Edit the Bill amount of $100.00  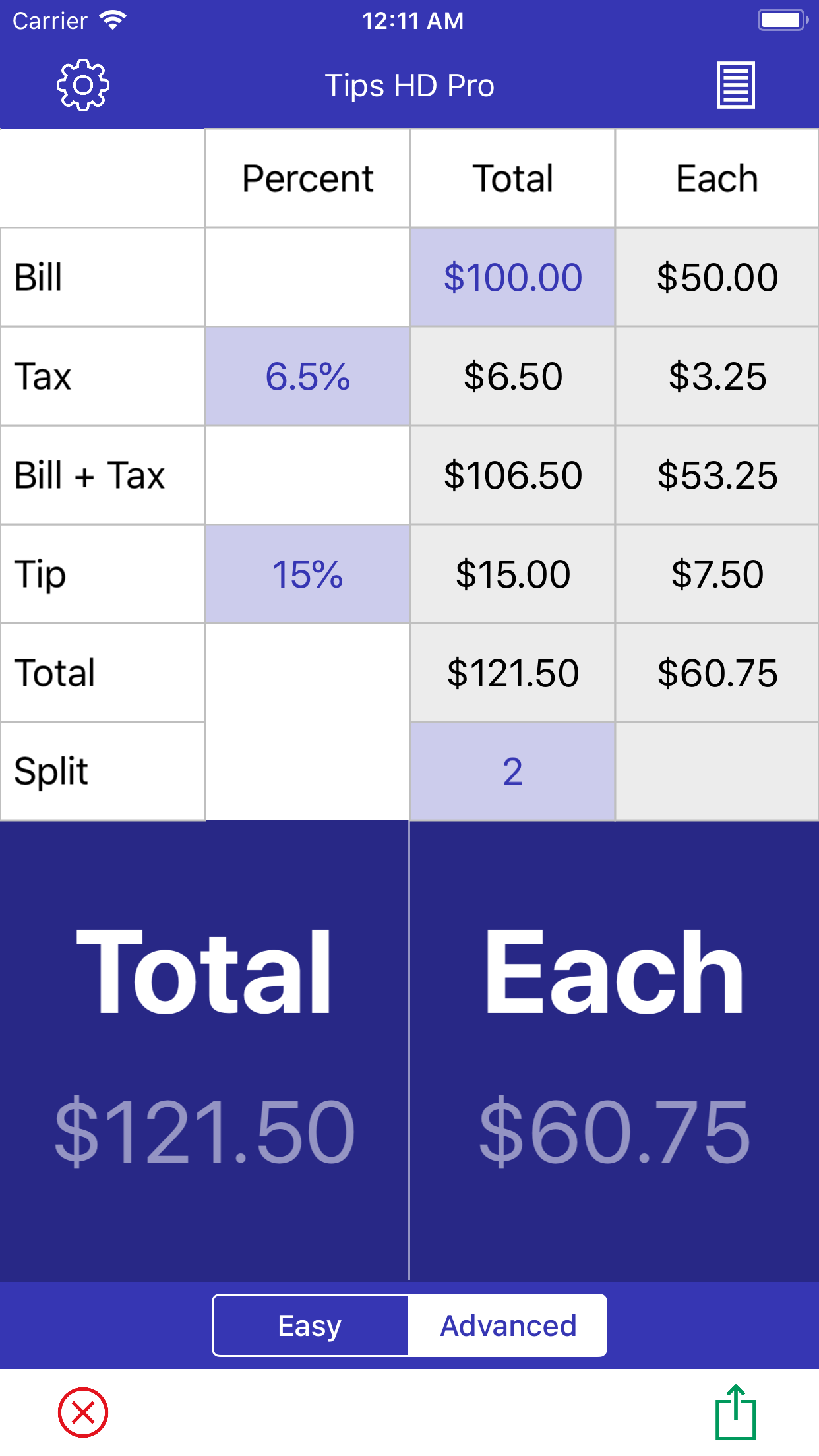tap(512, 277)
